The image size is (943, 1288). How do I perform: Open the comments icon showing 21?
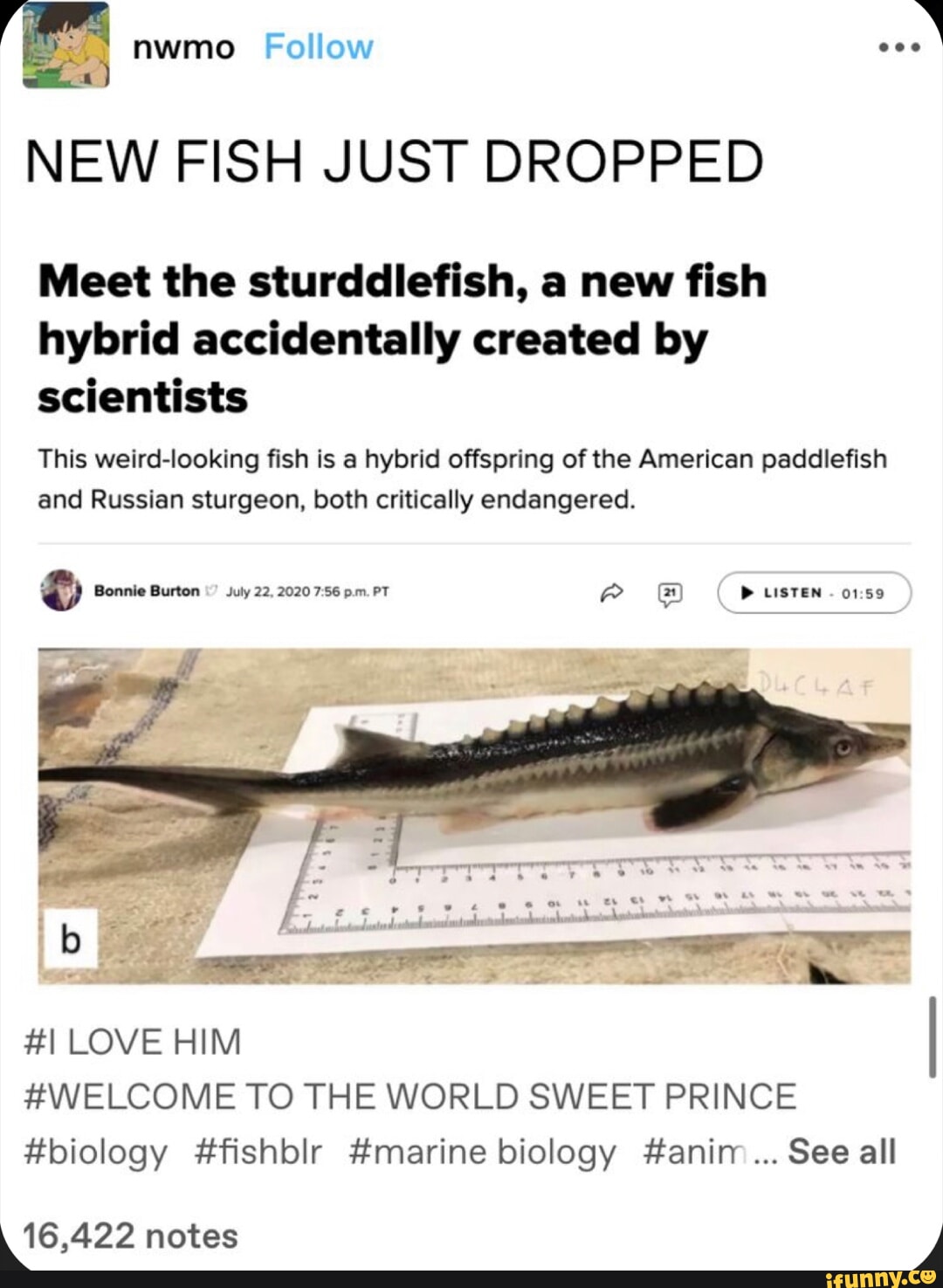click(x=669, y=593)
